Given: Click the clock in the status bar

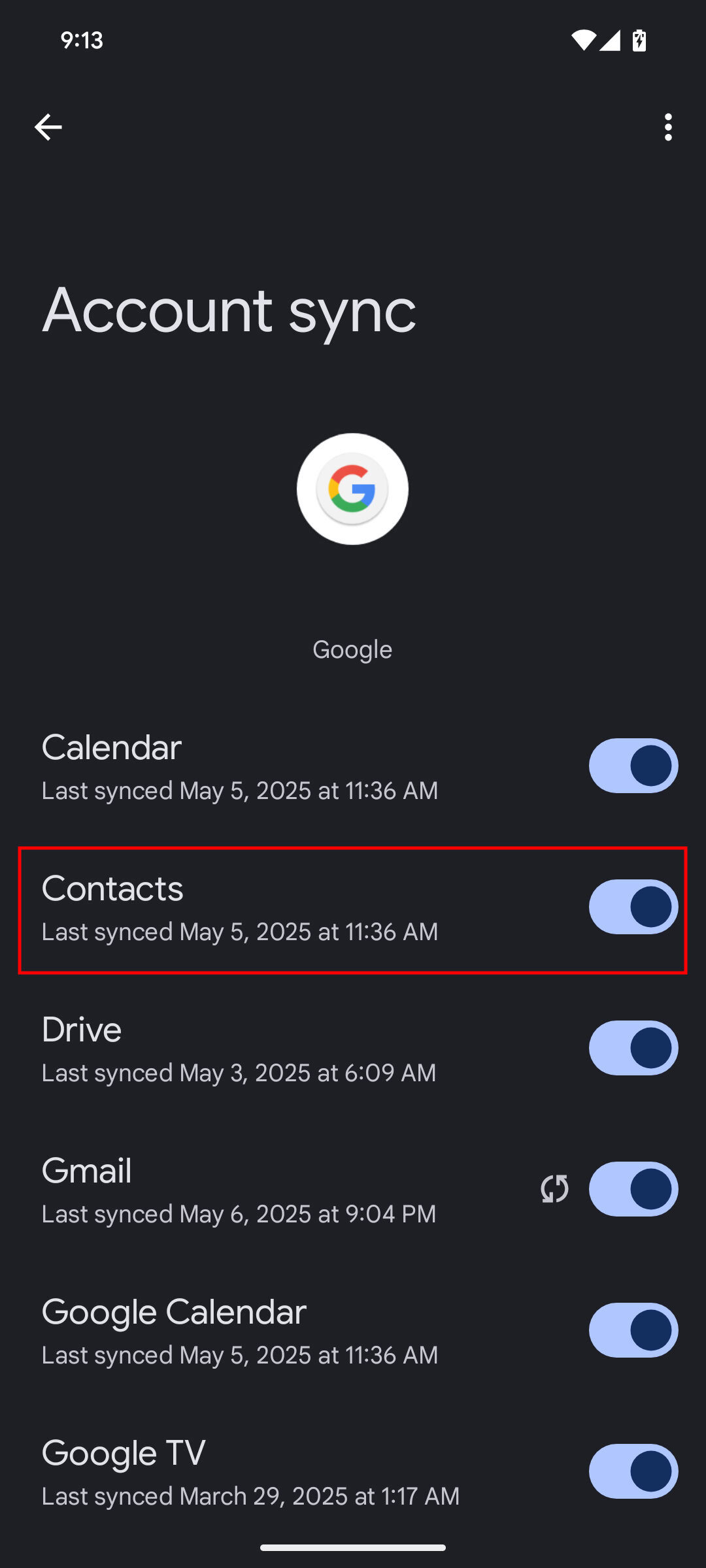Looking at the screenshot, I should tap(81, 40).
